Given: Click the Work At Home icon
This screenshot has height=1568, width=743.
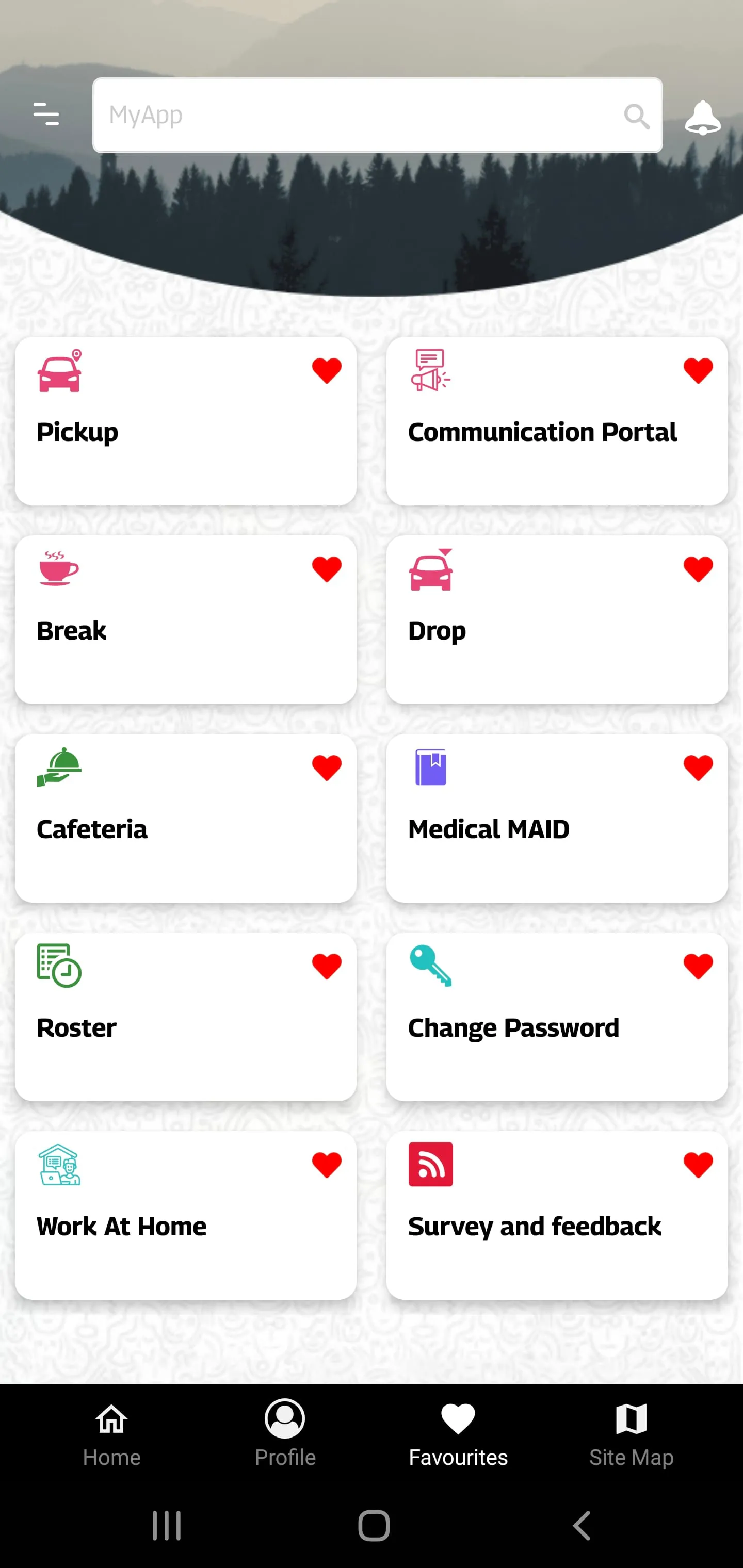Looking at the screenshot, I should pos(60,1166).
